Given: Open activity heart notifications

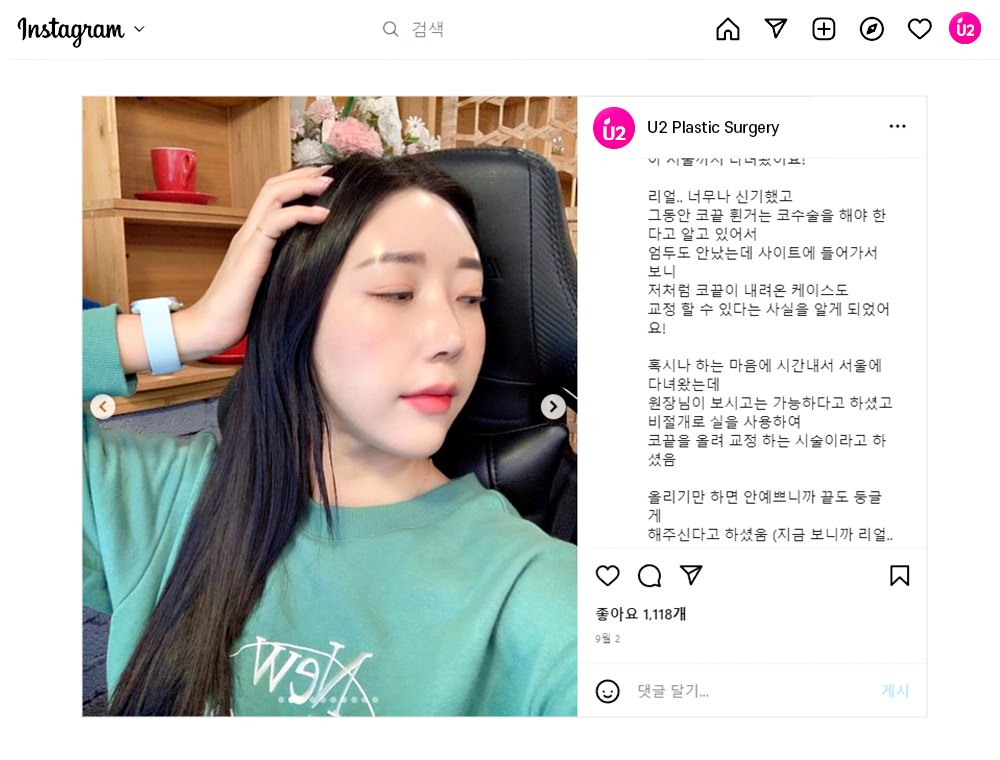Looking at the screenshot, I should coord(920,29).
